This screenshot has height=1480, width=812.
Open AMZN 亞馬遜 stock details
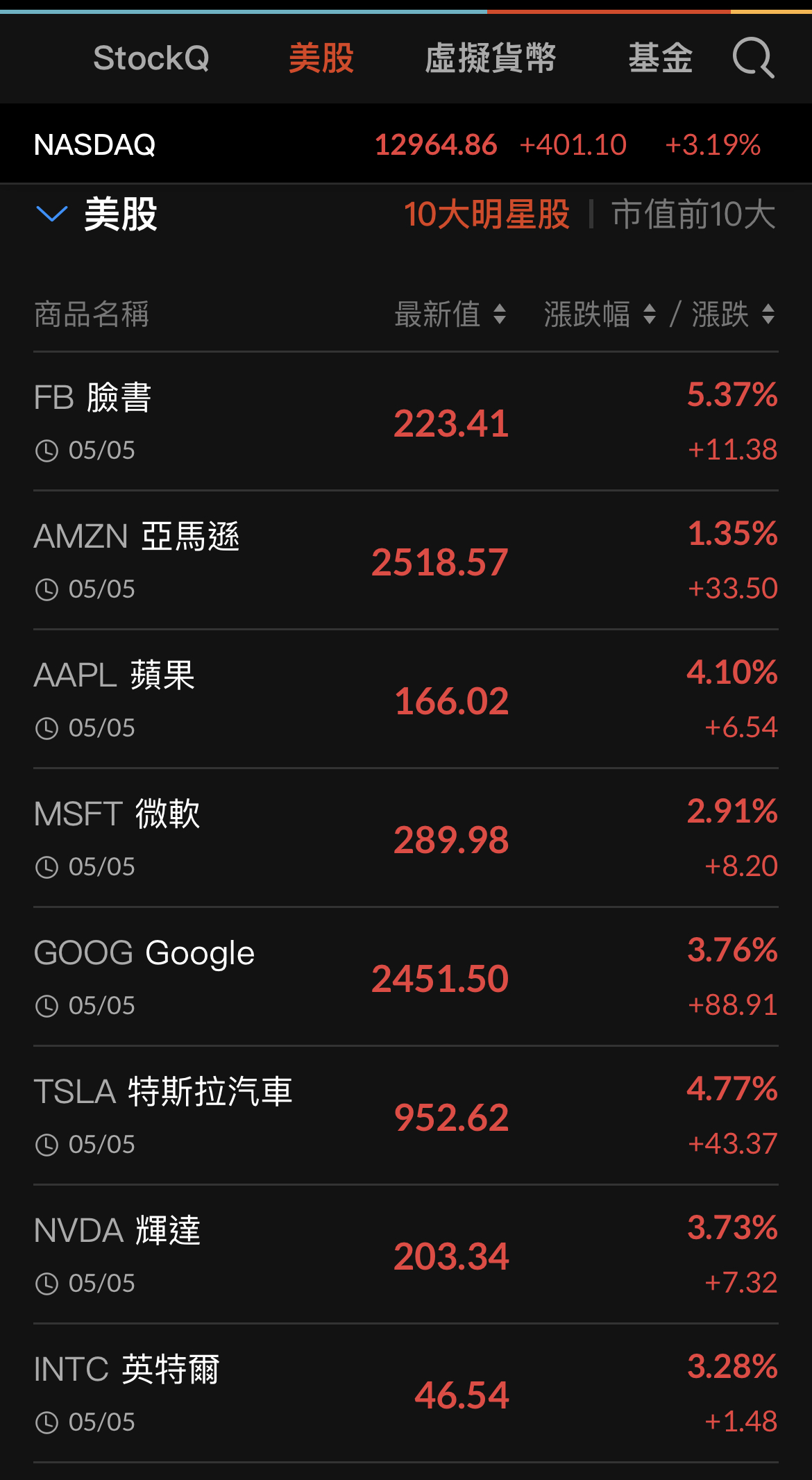click(x=406, y=561)
